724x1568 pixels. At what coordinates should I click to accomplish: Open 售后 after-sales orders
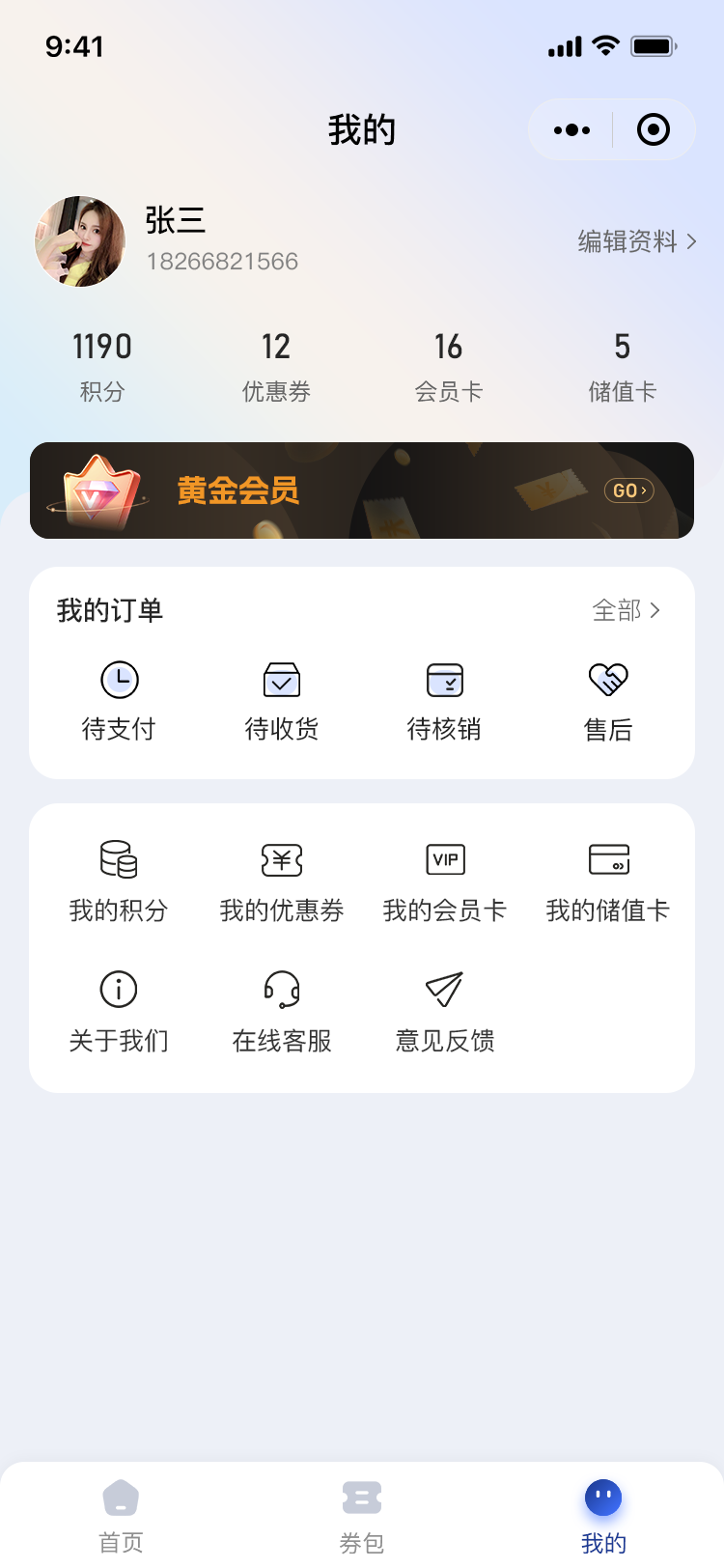608,701
